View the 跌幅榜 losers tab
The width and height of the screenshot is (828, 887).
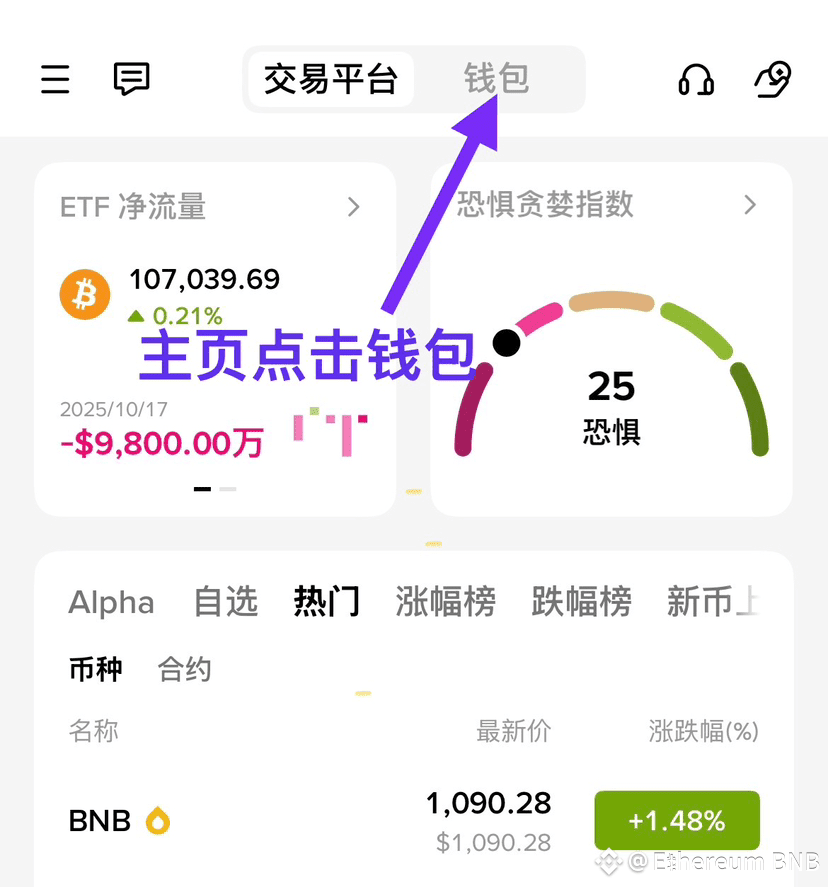581,603
